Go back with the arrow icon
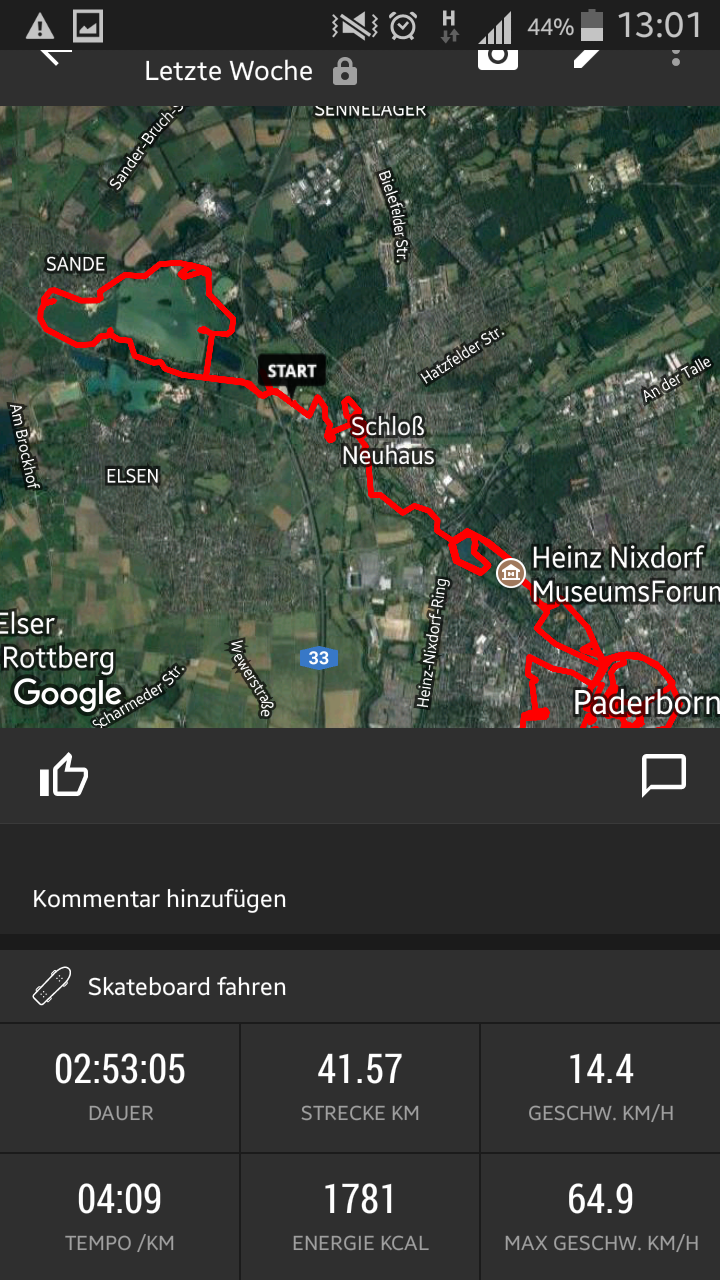The image size is (720, 1280). tap(57, 56)
